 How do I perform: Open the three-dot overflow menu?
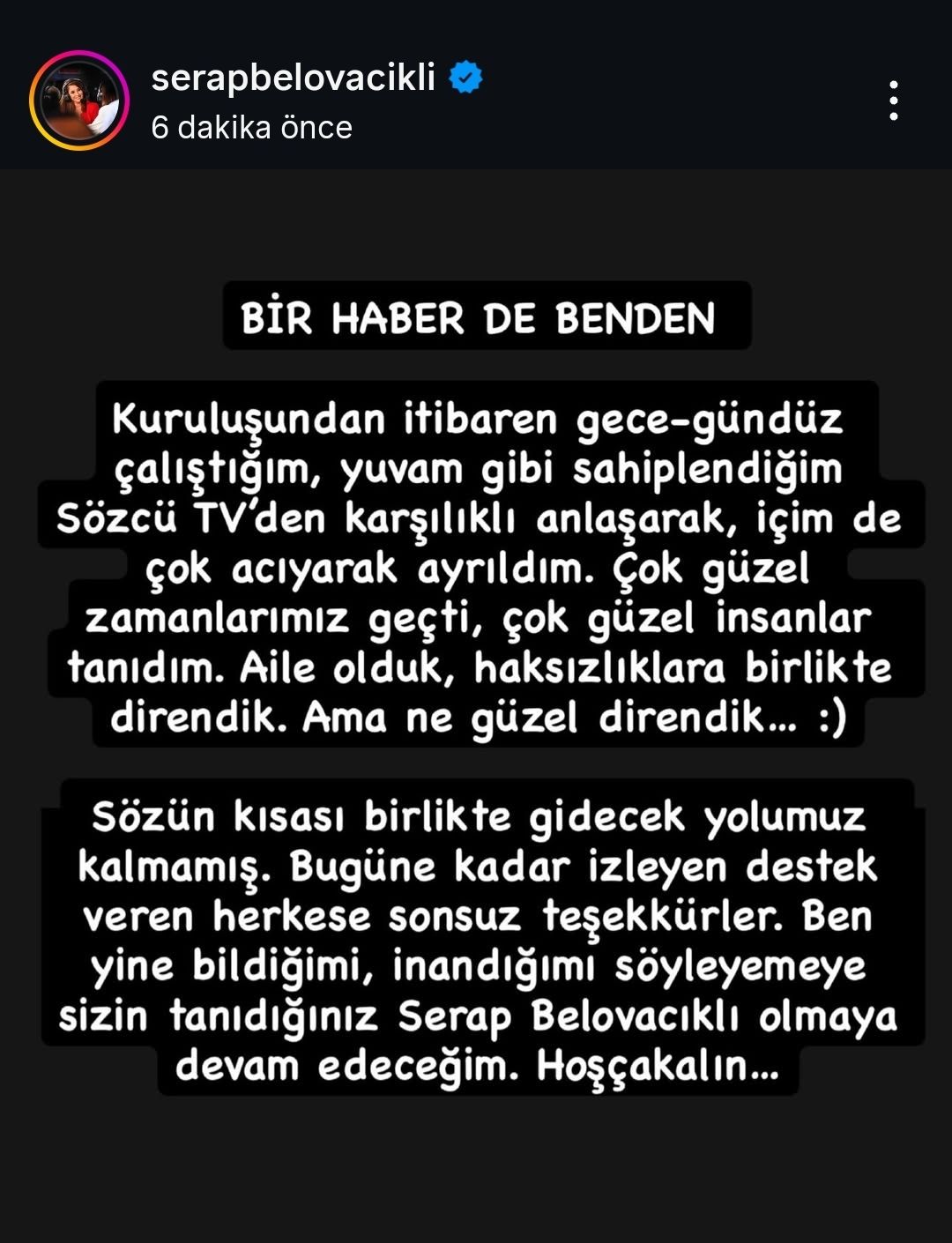pos(893,100)
